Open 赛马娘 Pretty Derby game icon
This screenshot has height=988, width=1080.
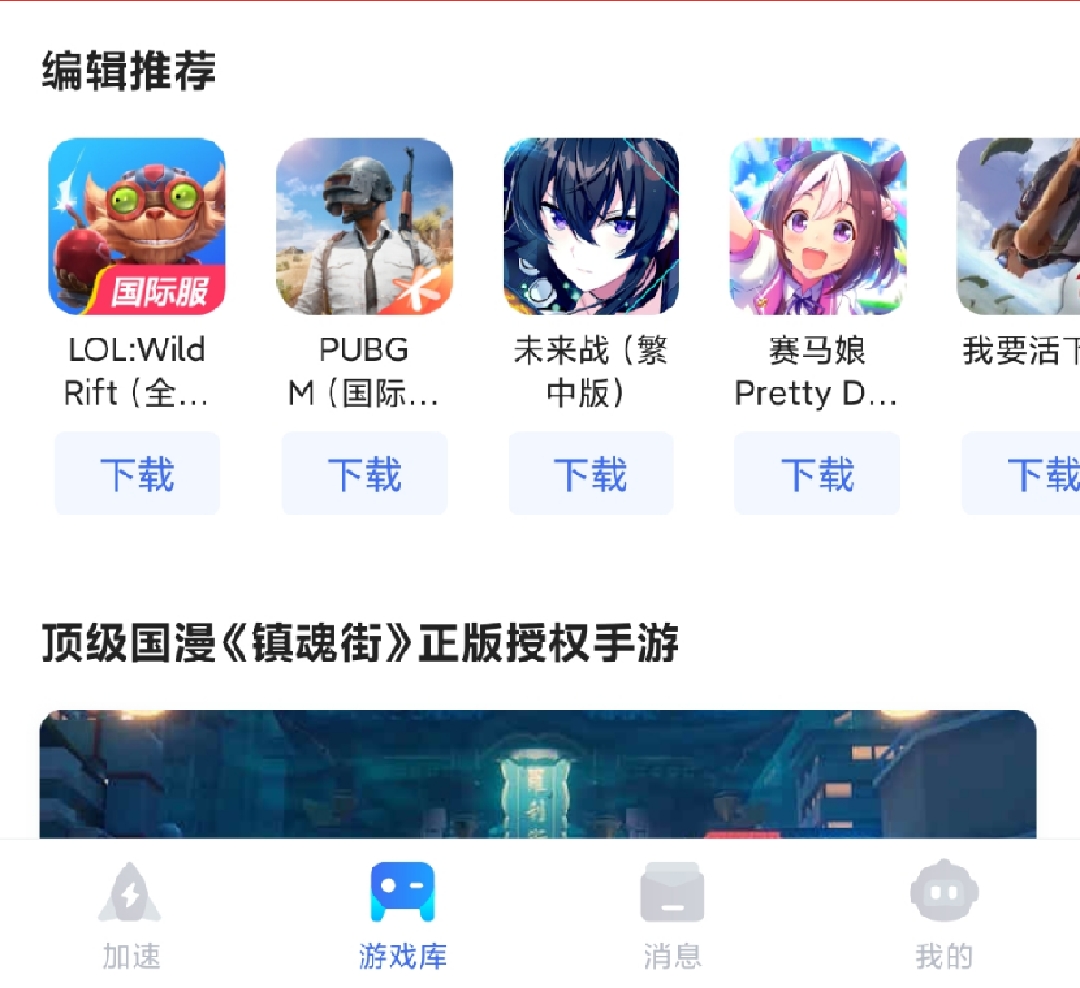818,226
